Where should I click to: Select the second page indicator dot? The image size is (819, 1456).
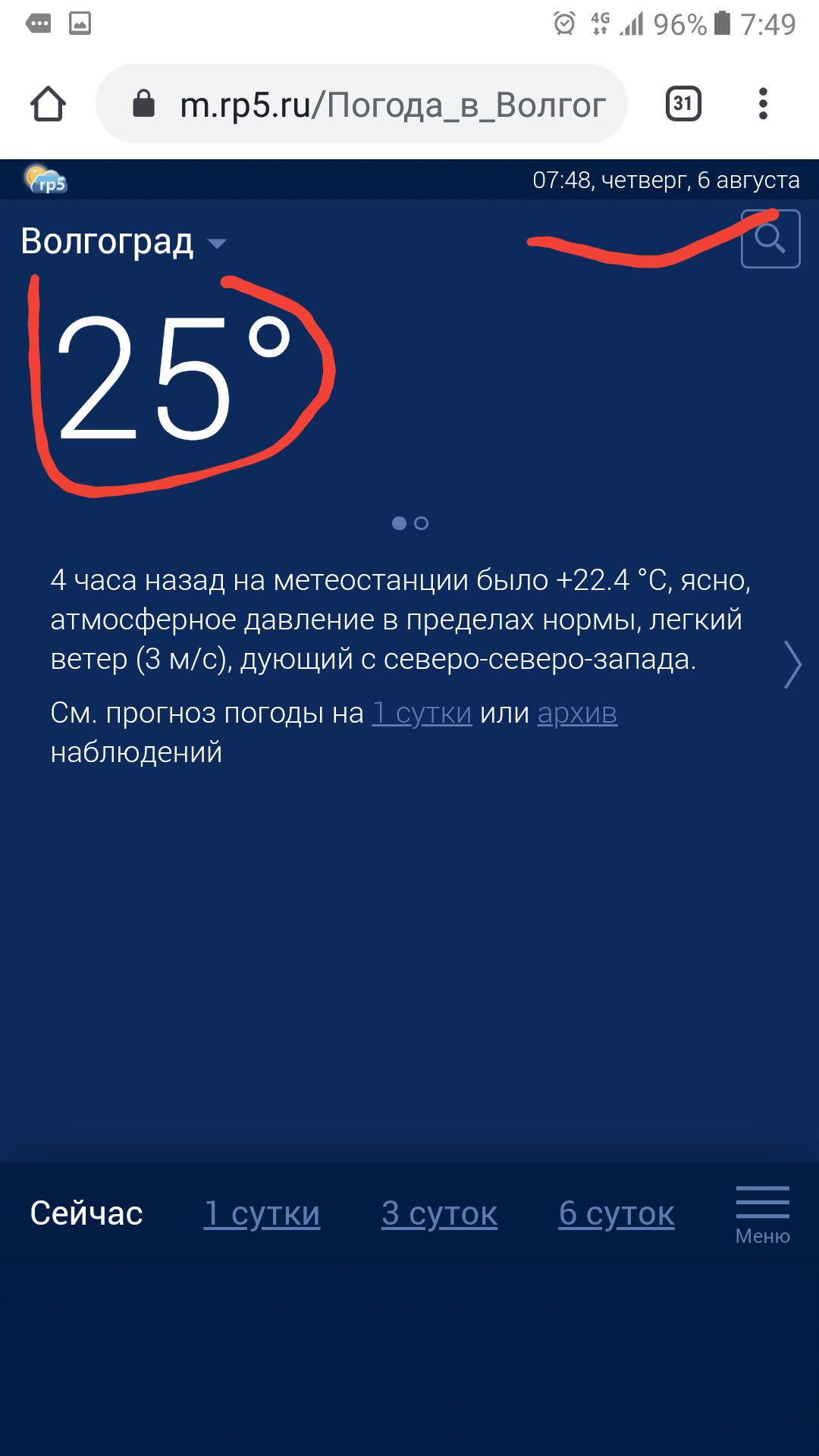(422, 523)
